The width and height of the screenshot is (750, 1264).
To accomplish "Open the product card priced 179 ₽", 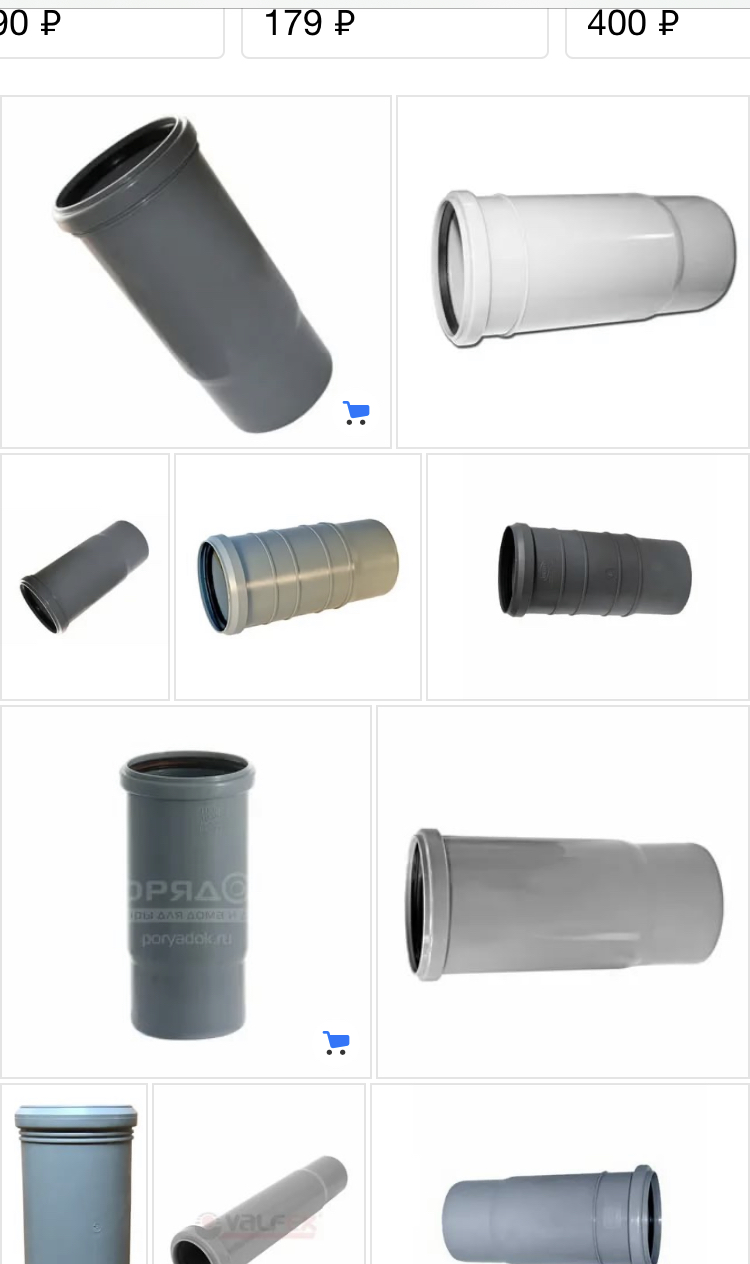I will point(394,30).
